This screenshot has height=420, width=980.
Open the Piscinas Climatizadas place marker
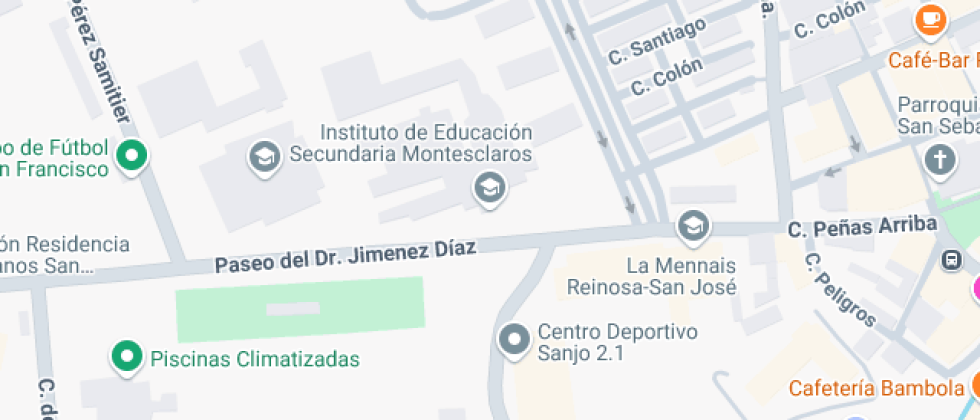[x=128, y=358]
